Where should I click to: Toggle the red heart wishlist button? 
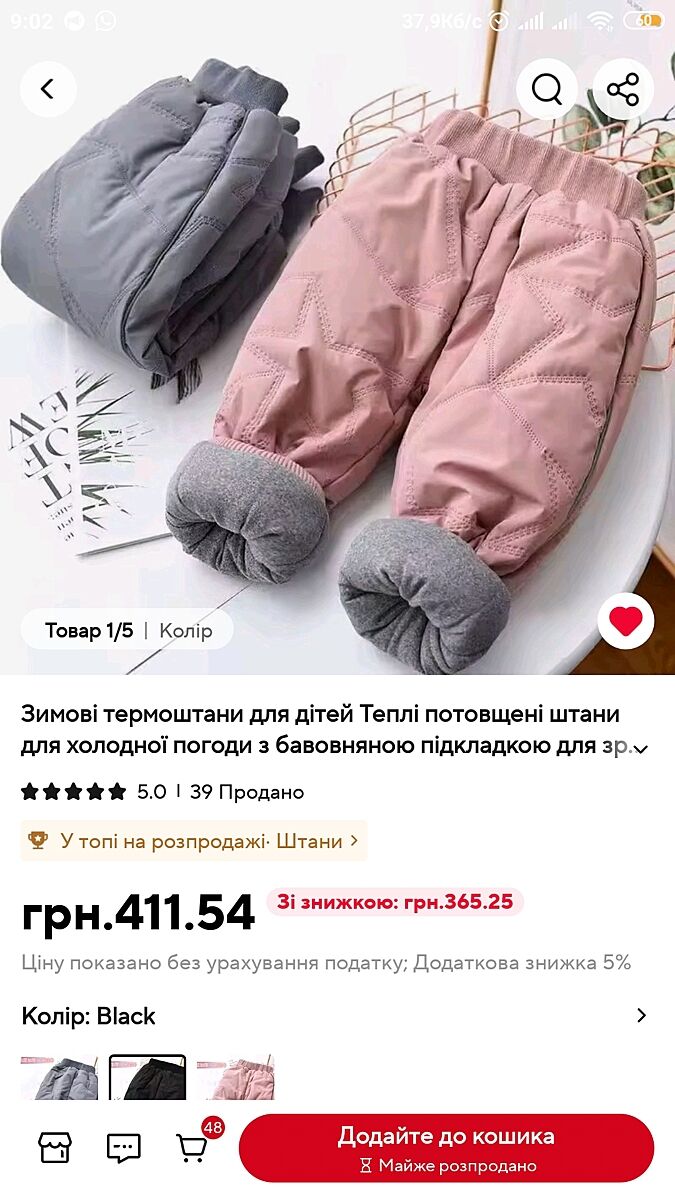(x=626, y=621)
